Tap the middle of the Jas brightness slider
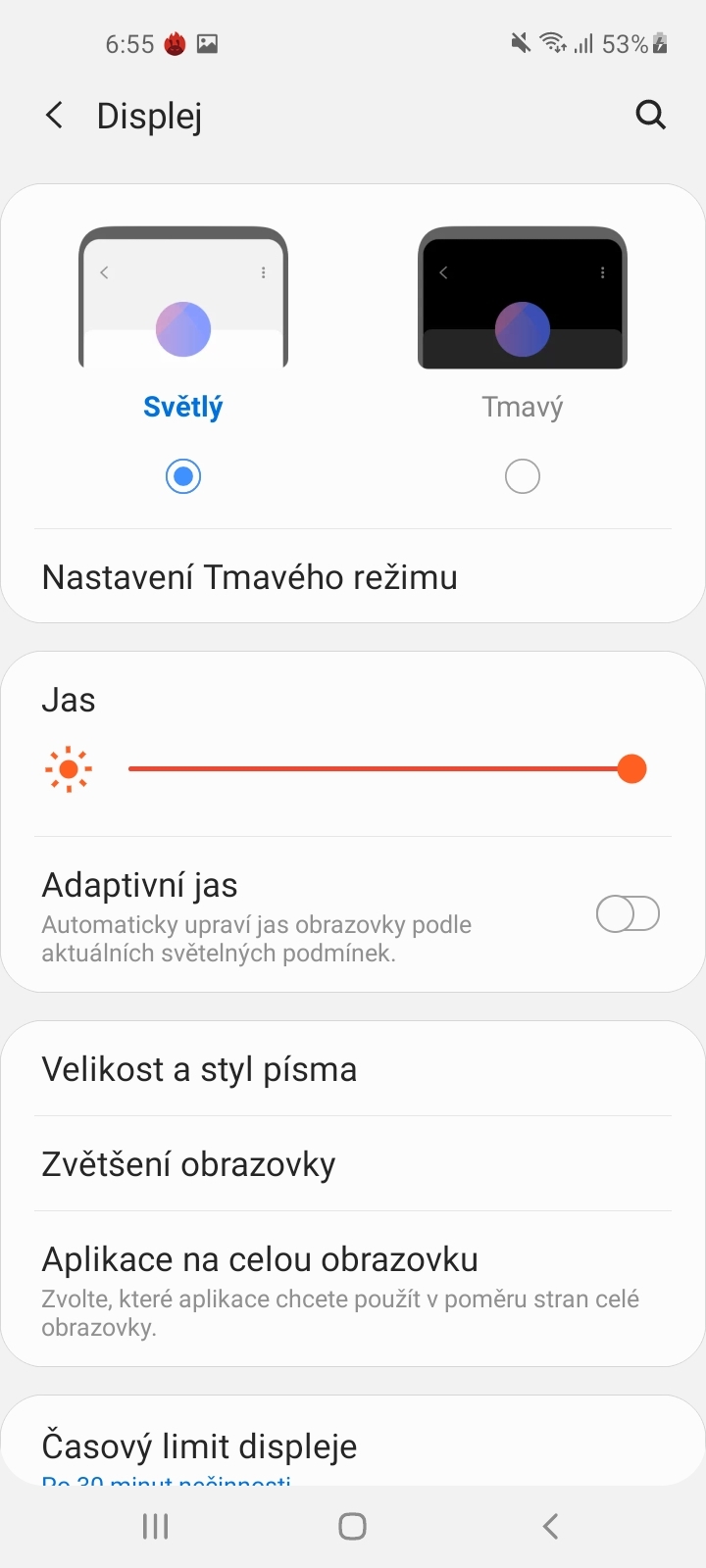Screen dimensions: 706x1568 [x=380, y=769]
